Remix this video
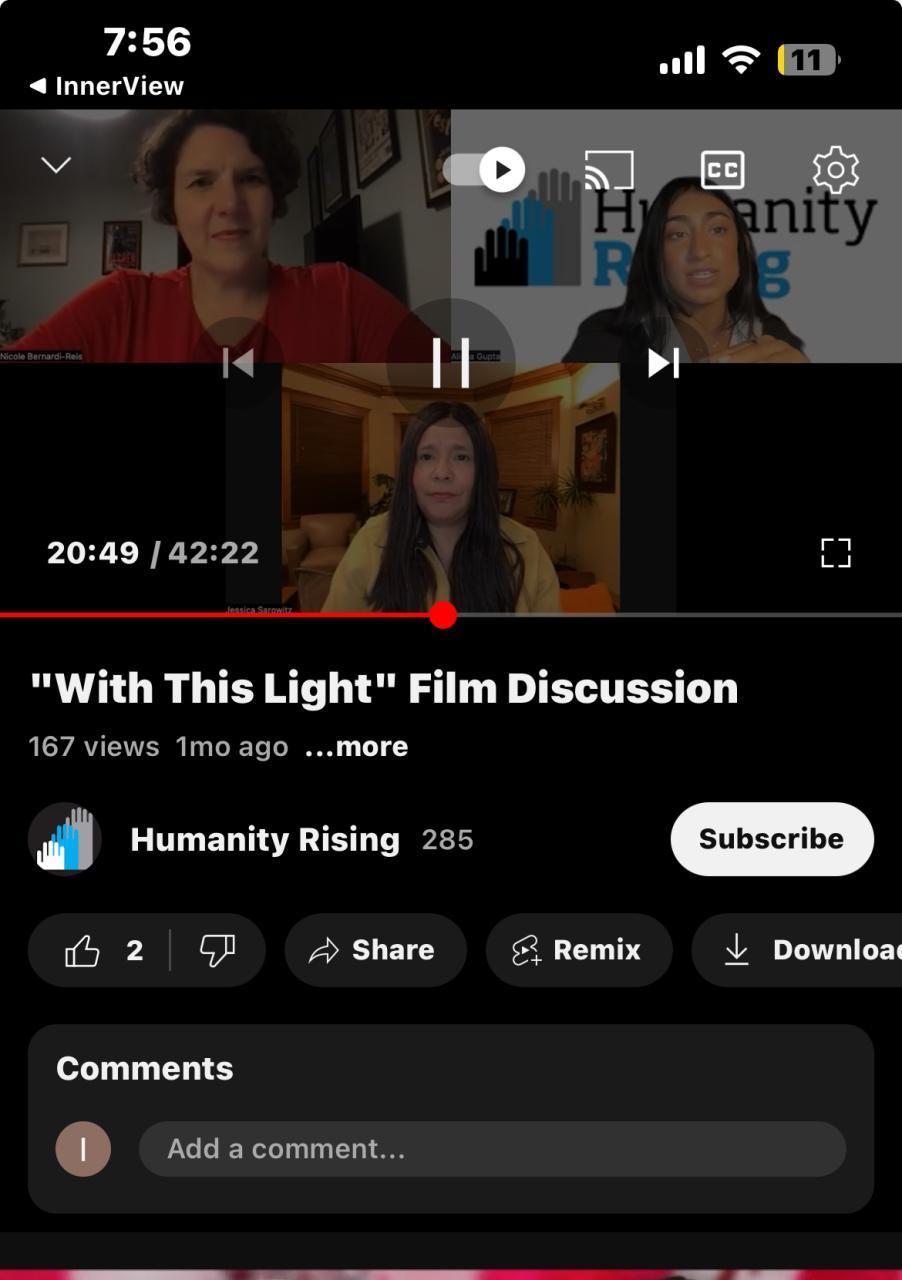 578,950
